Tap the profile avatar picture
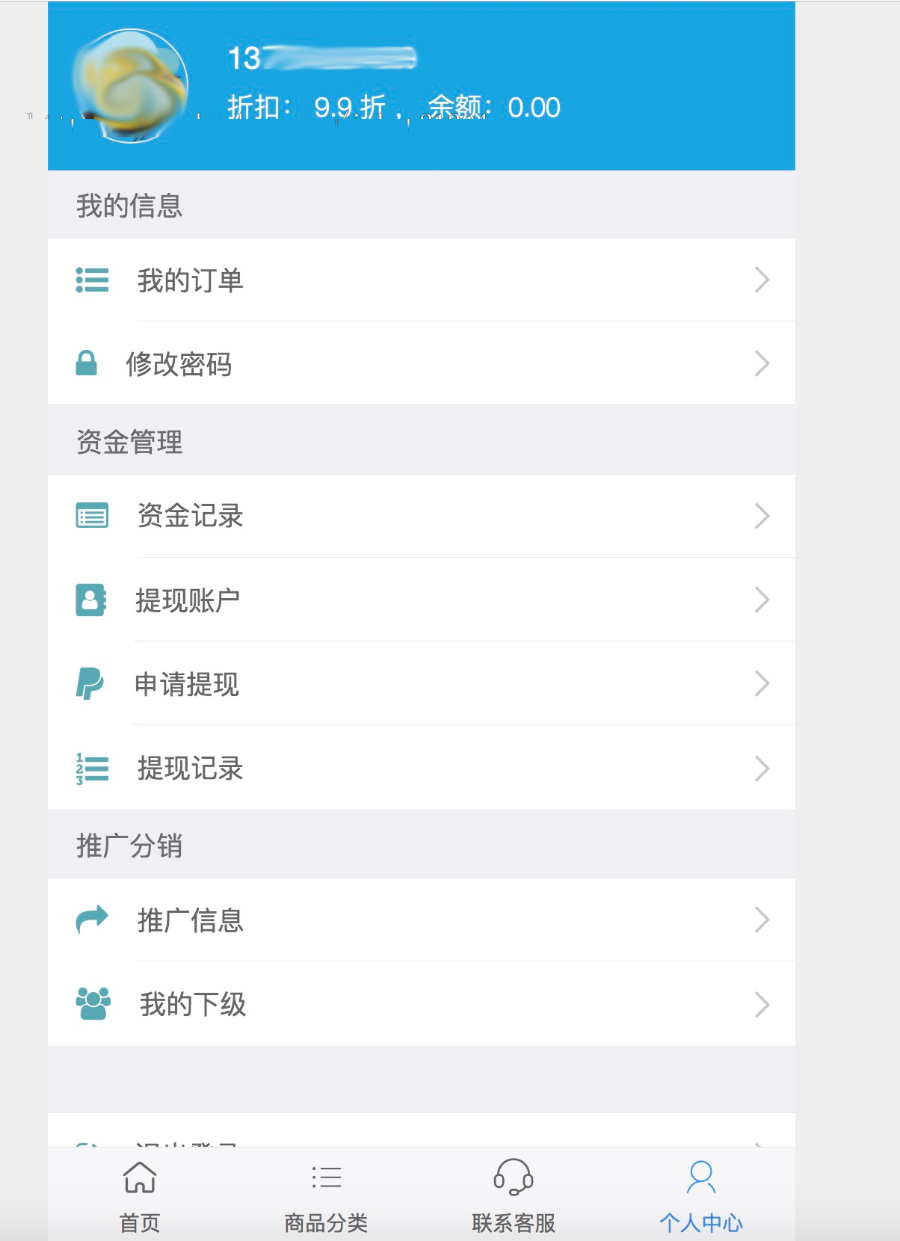Image resolution: width=900 pixels, height=1241 pixels. (x=130, y=87)
